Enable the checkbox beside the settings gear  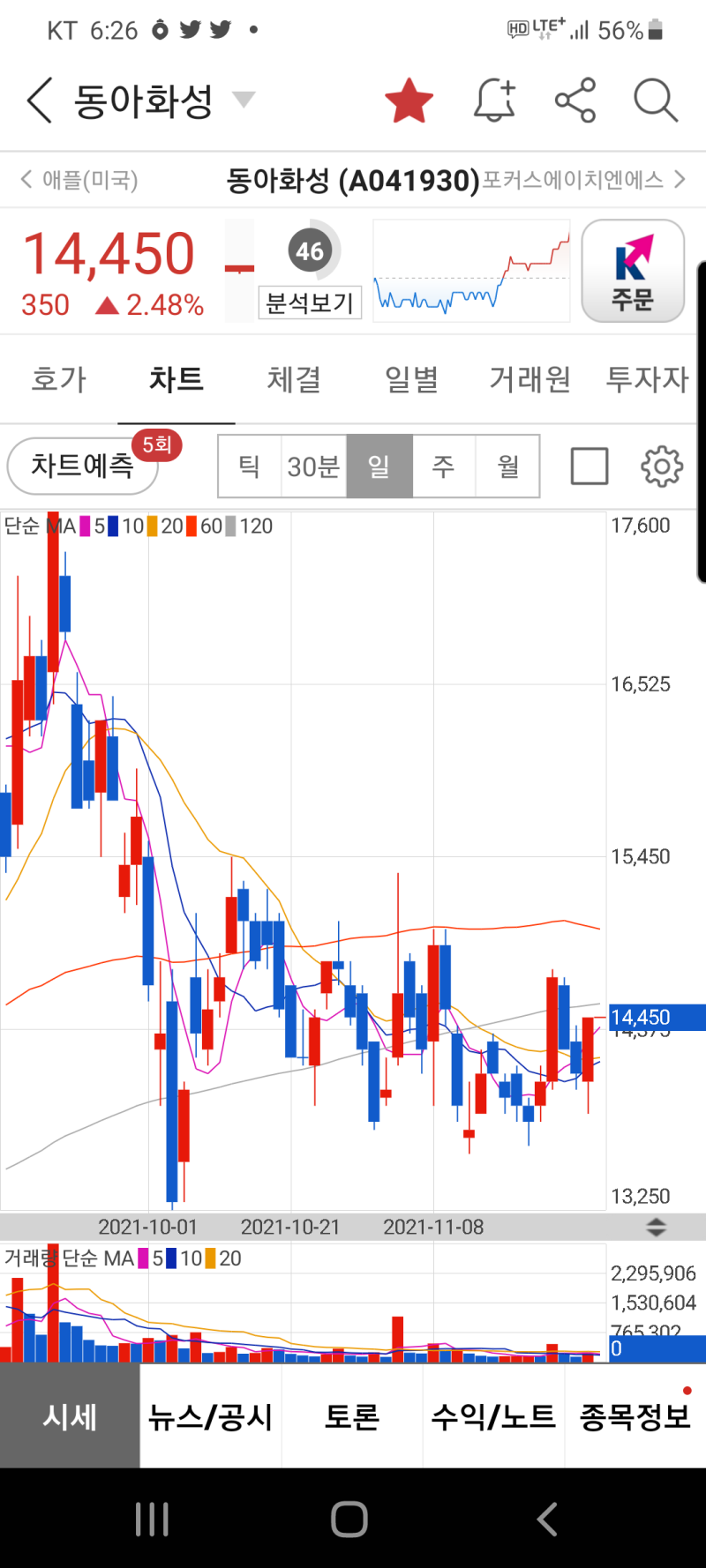click(x=589, y=467)
